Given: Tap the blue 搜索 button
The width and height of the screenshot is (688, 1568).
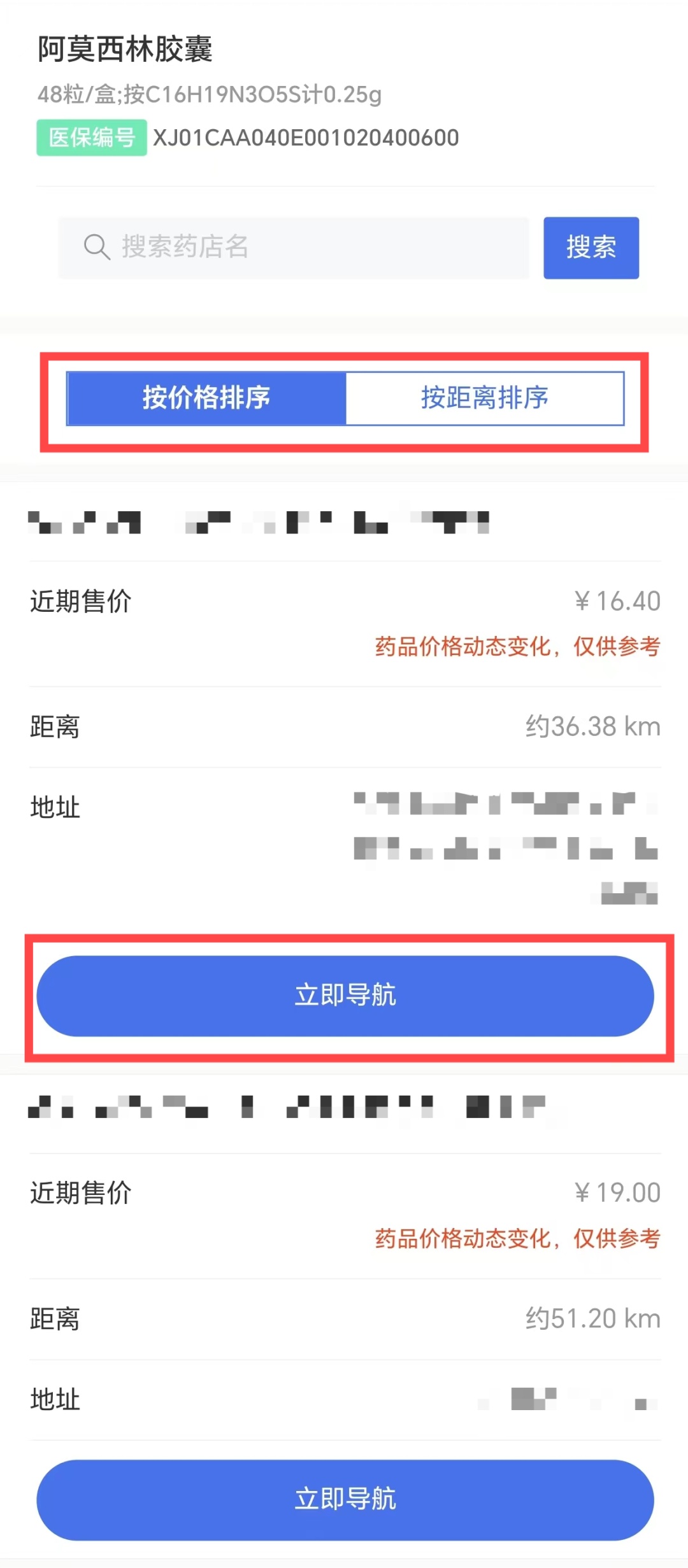Looking at the screenshot, I should (x=591, y=247).
